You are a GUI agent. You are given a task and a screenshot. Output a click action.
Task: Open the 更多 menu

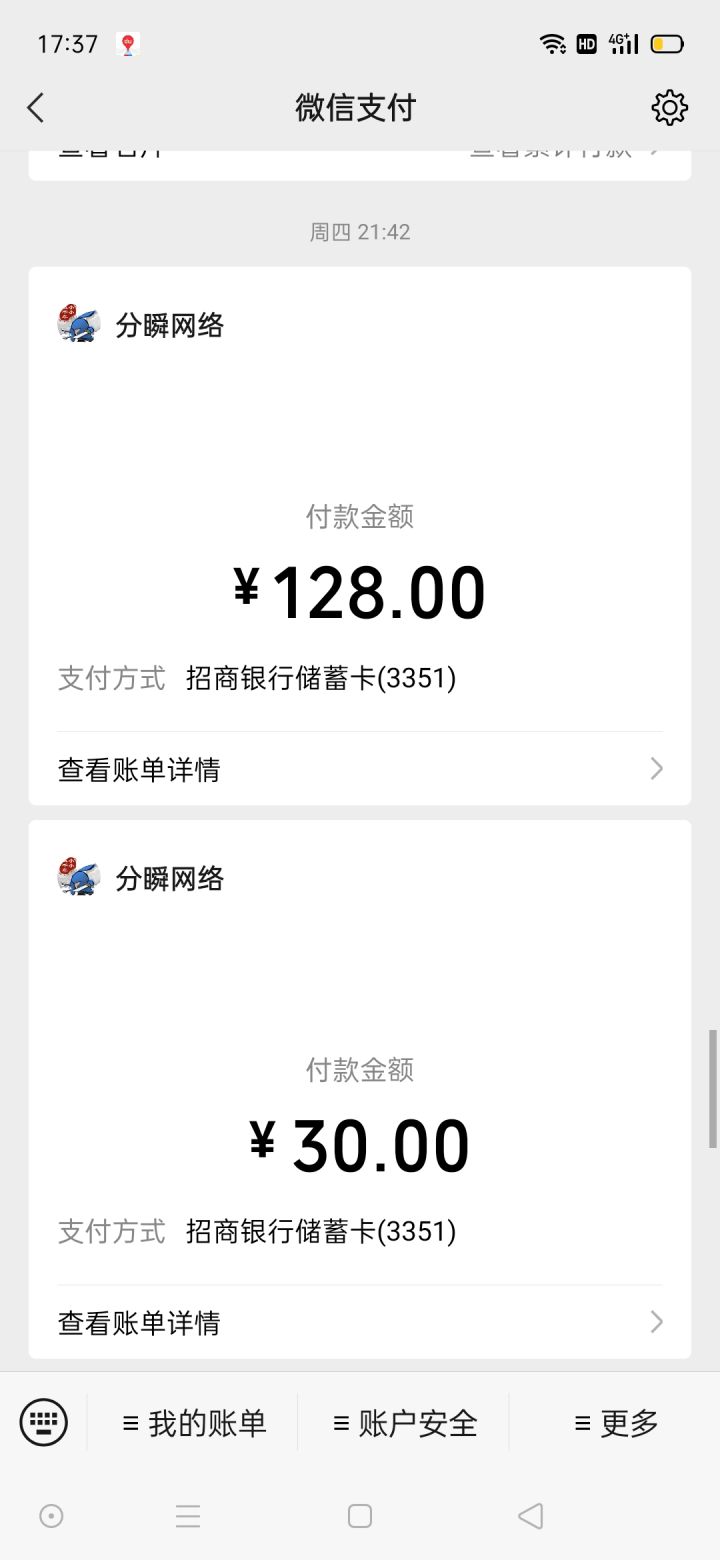pos(616,1422)
